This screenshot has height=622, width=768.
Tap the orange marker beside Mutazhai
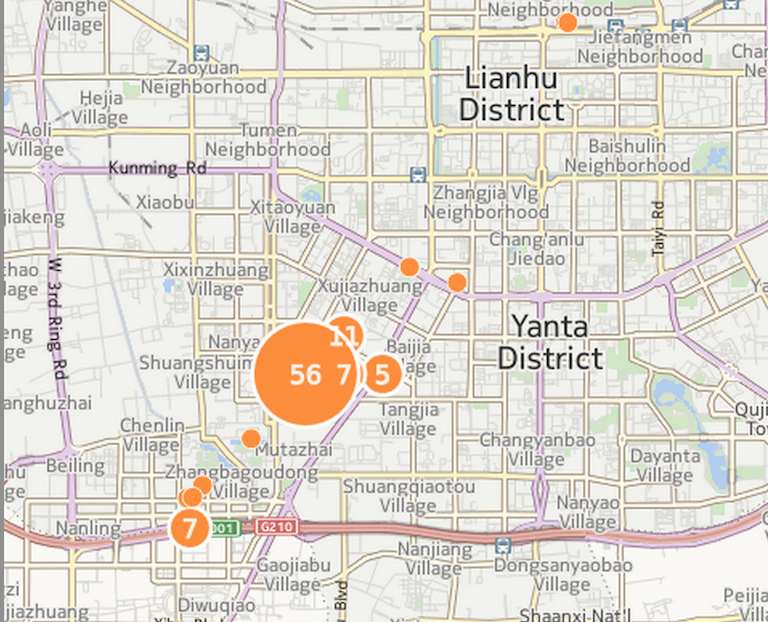tap(251, 438)
